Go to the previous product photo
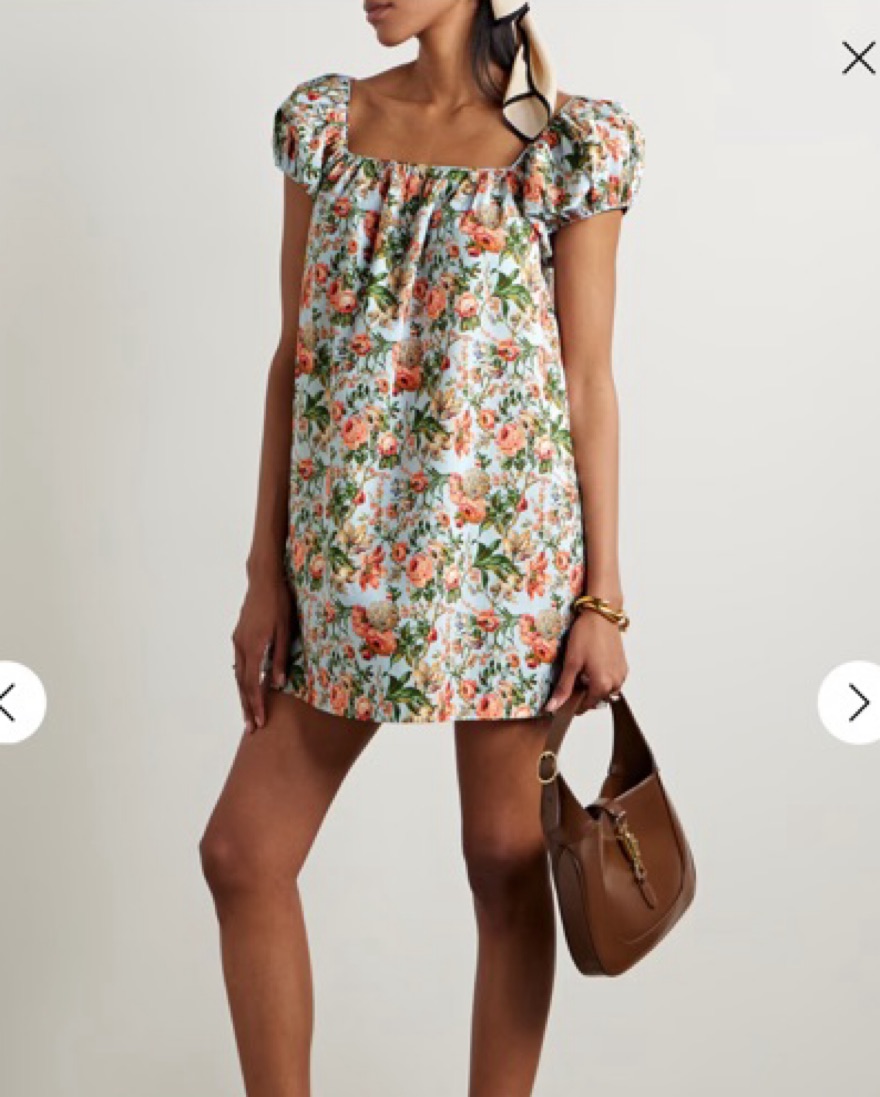The width and height of the screenshot is (880, 1097). coord(13,702)
